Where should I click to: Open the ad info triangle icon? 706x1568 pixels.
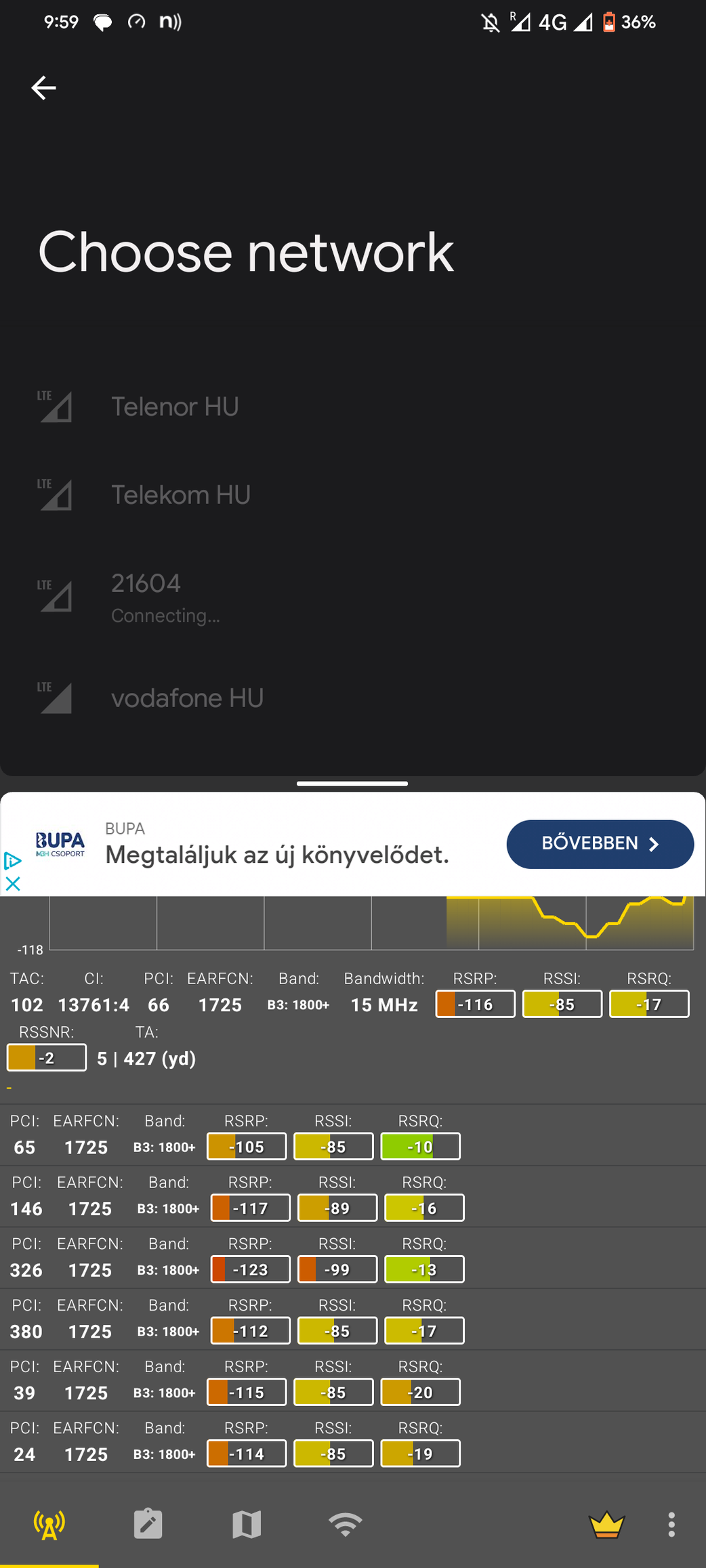(12, 861)
